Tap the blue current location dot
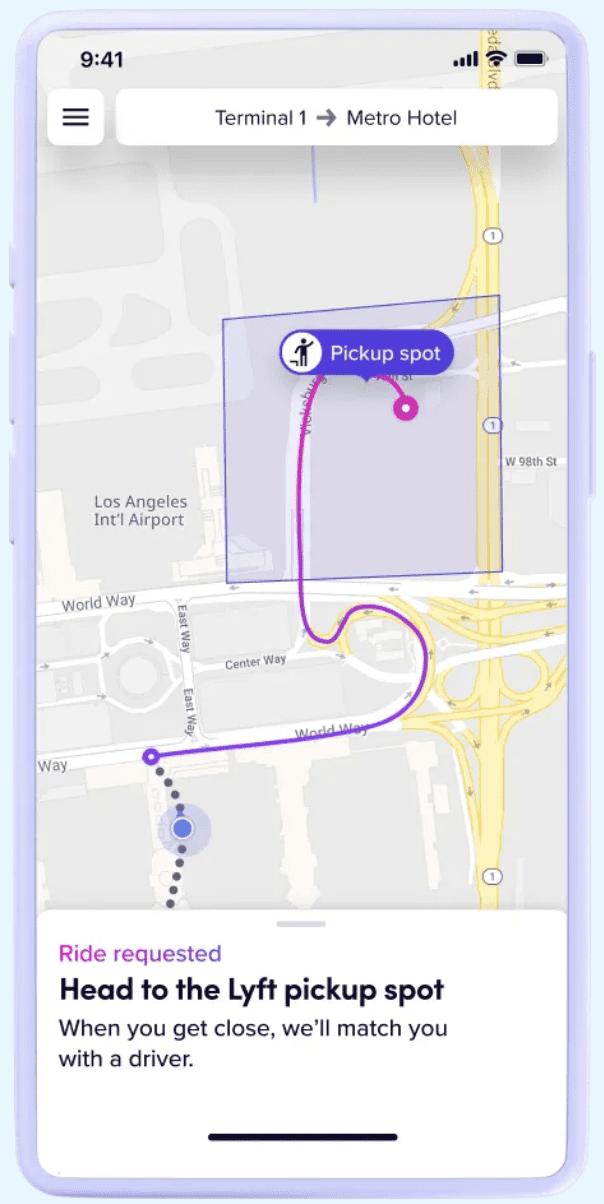 181,828
